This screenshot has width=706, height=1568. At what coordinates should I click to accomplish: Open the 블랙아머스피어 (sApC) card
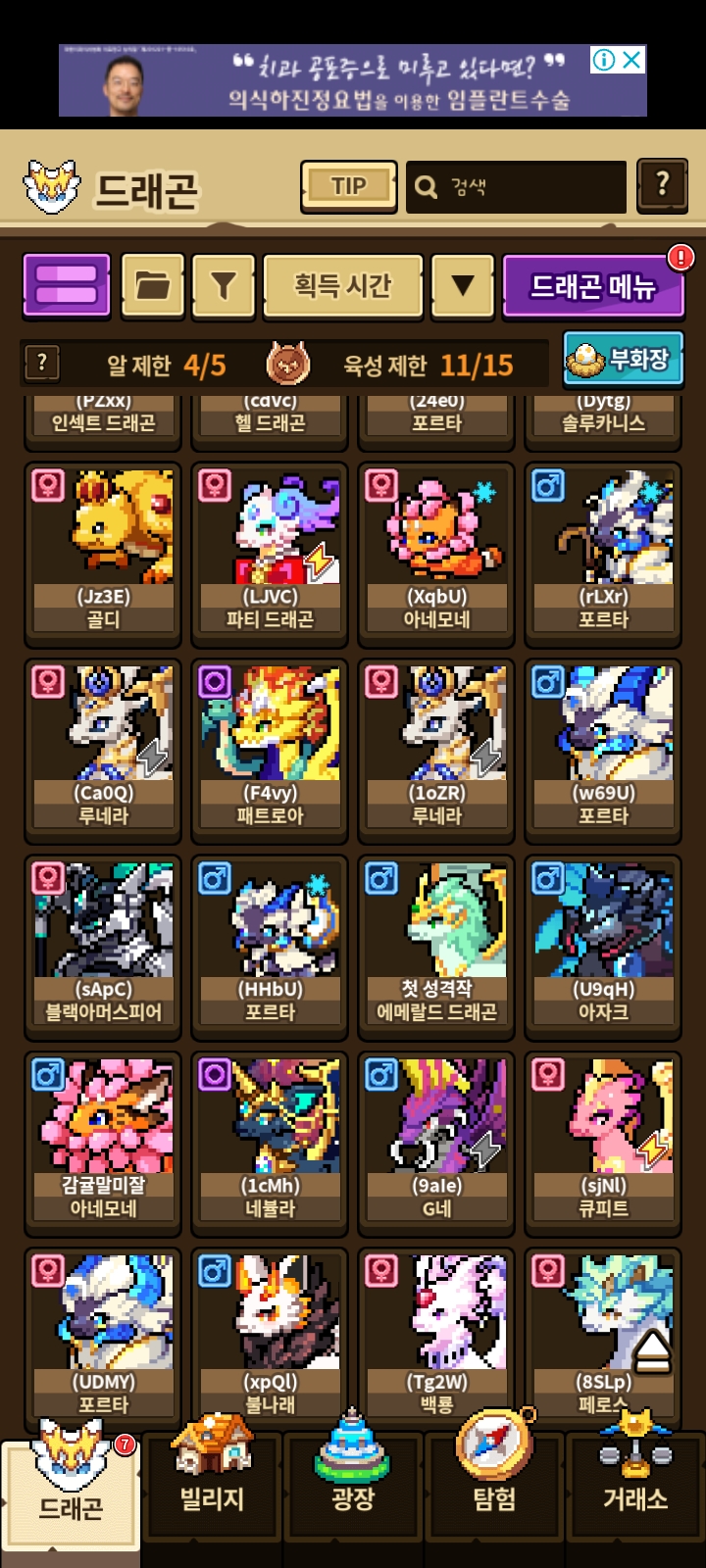click(103, 943)
